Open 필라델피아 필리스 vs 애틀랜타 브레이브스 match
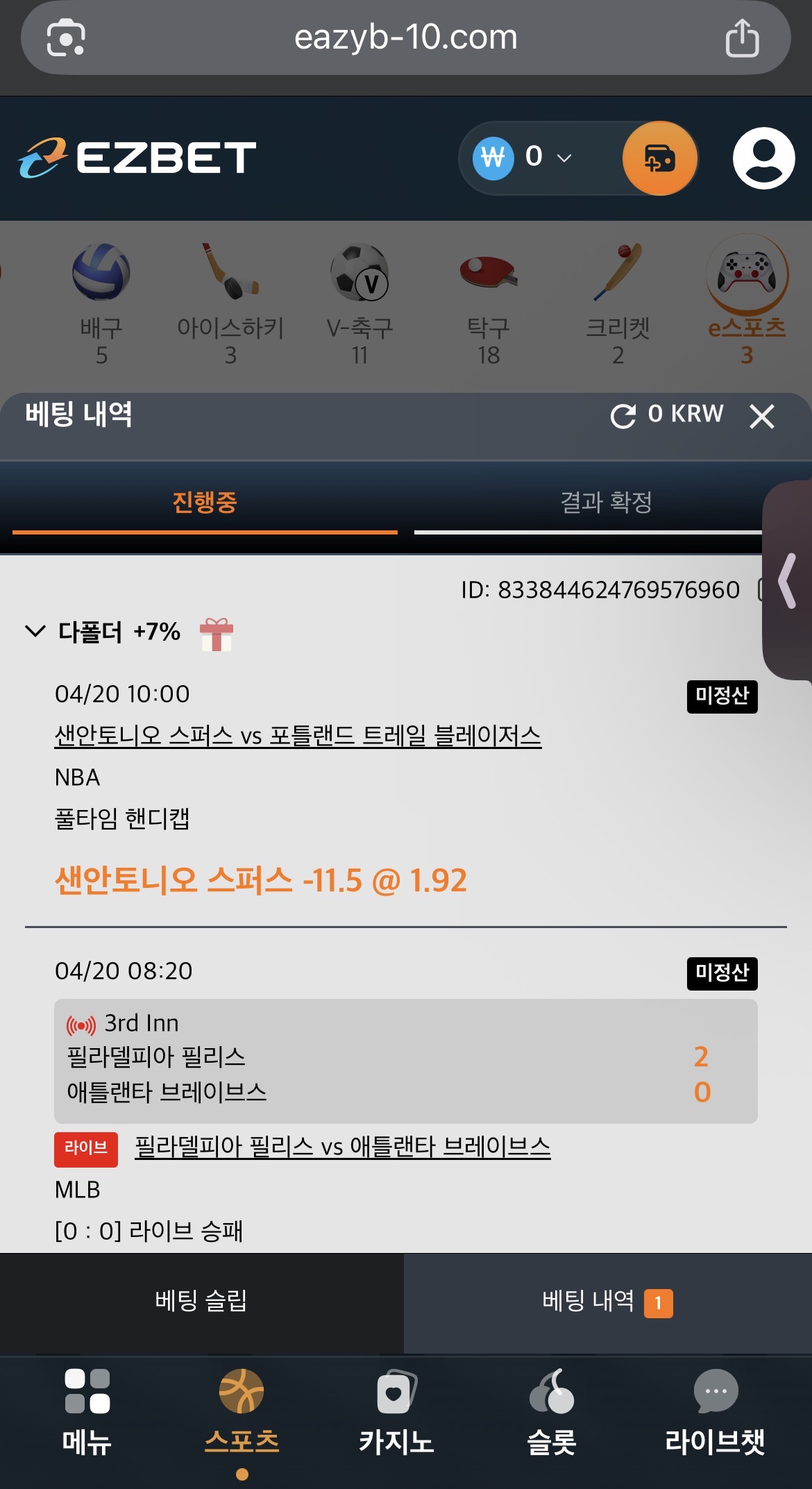This screenshot has height=1489, width=812. click(342, 1146)
